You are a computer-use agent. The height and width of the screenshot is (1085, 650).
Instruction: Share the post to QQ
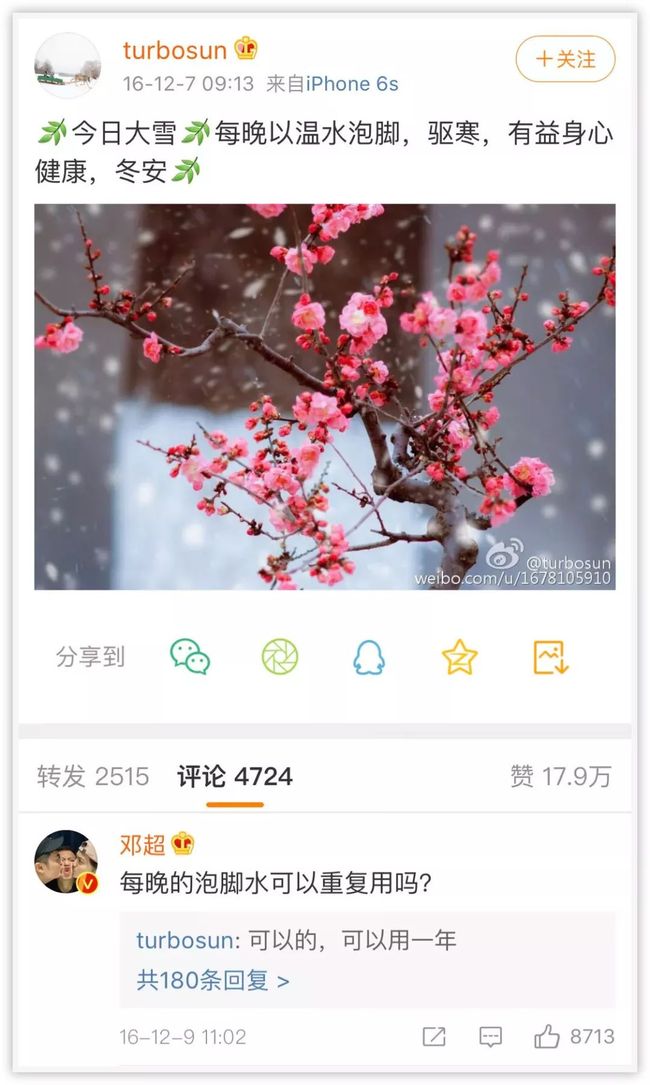tap(369, 657)
